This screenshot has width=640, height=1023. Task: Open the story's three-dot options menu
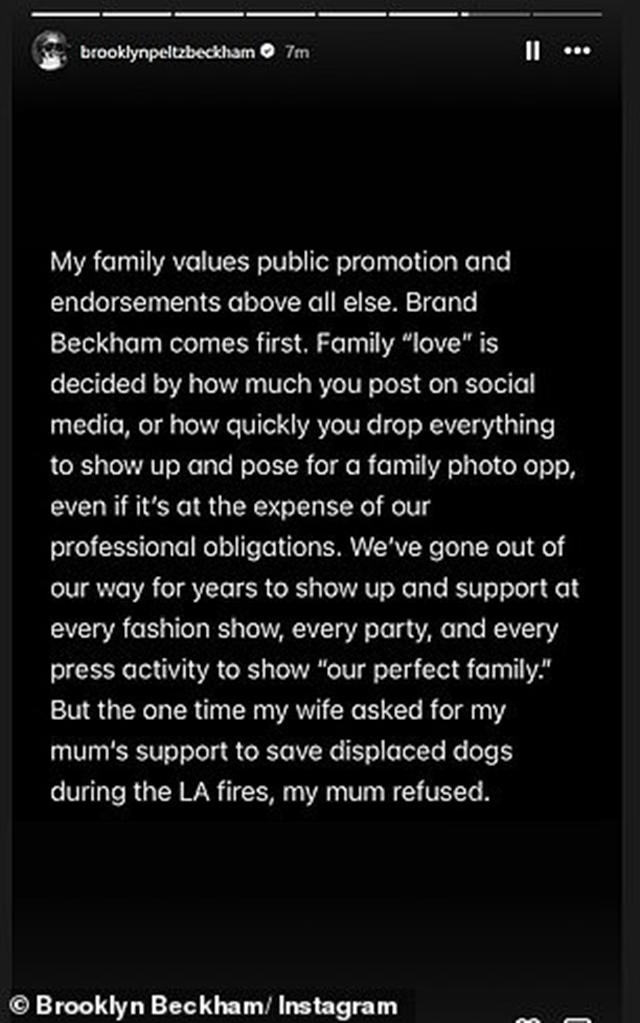pos(579,51)
